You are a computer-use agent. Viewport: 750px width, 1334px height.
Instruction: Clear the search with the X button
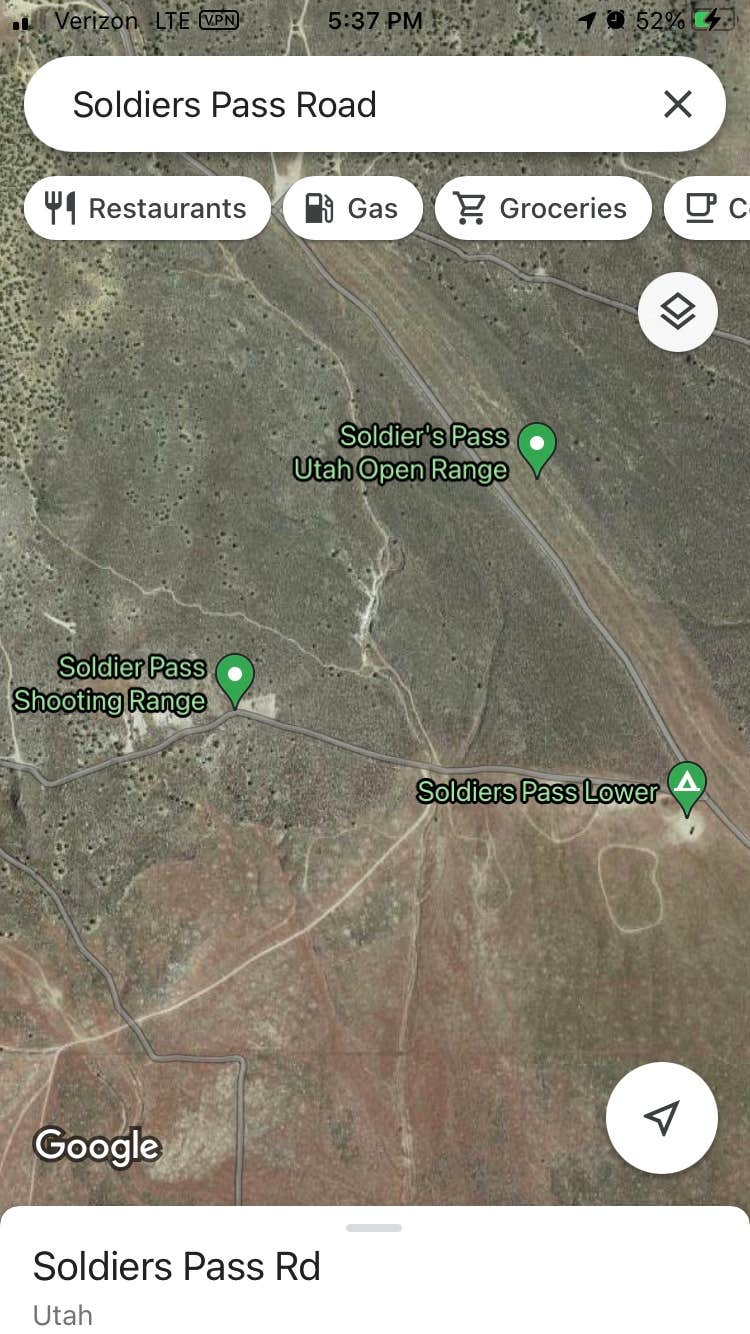pos(677,104)
